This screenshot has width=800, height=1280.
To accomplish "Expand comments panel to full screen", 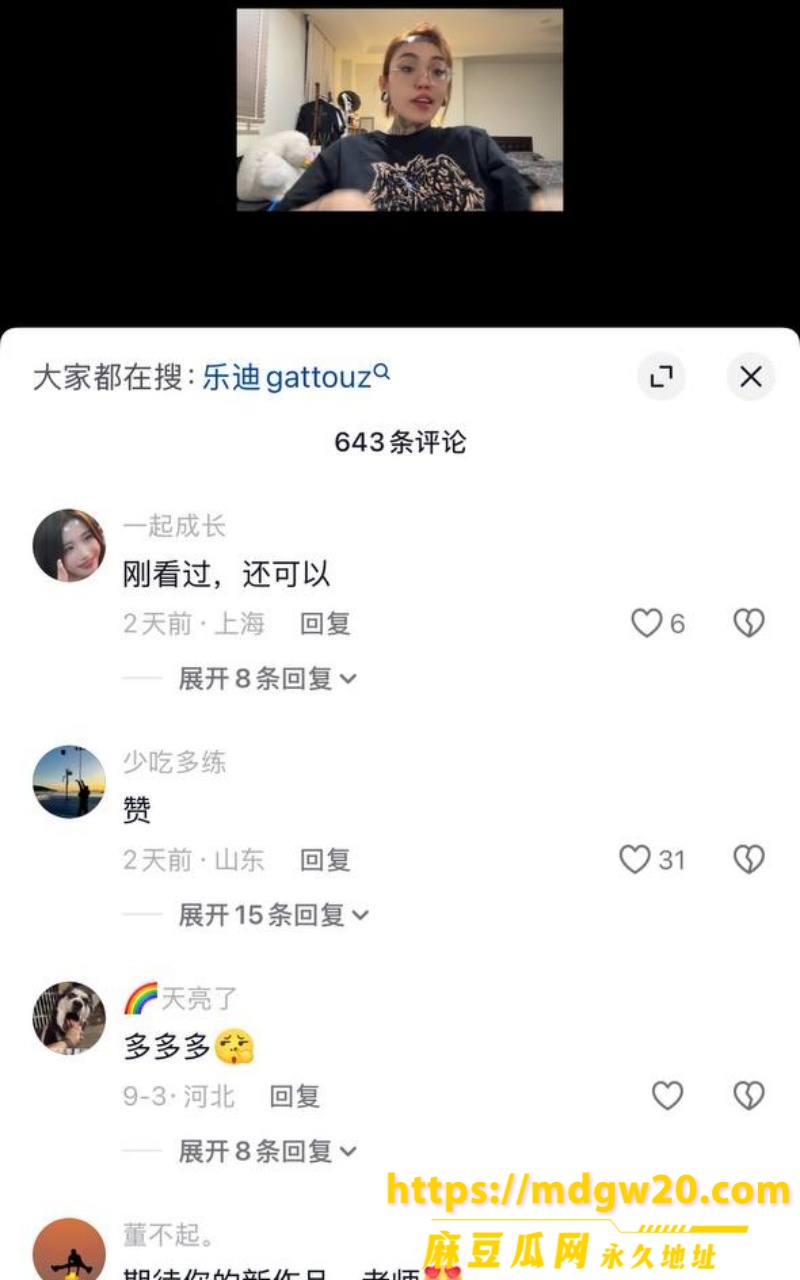I will [x=661, y=377].
